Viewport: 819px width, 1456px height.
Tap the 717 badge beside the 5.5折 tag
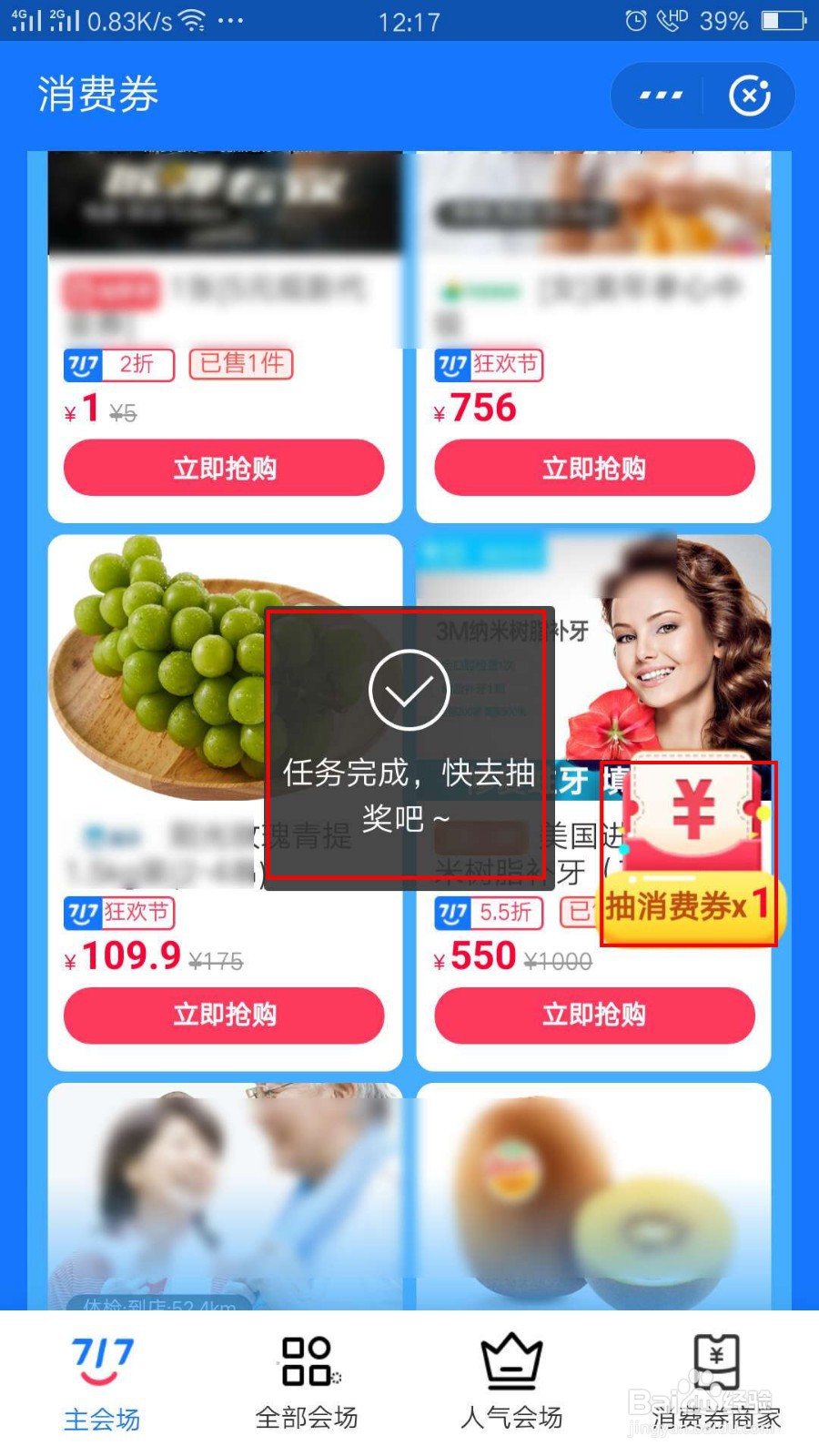tap(452, 913)
